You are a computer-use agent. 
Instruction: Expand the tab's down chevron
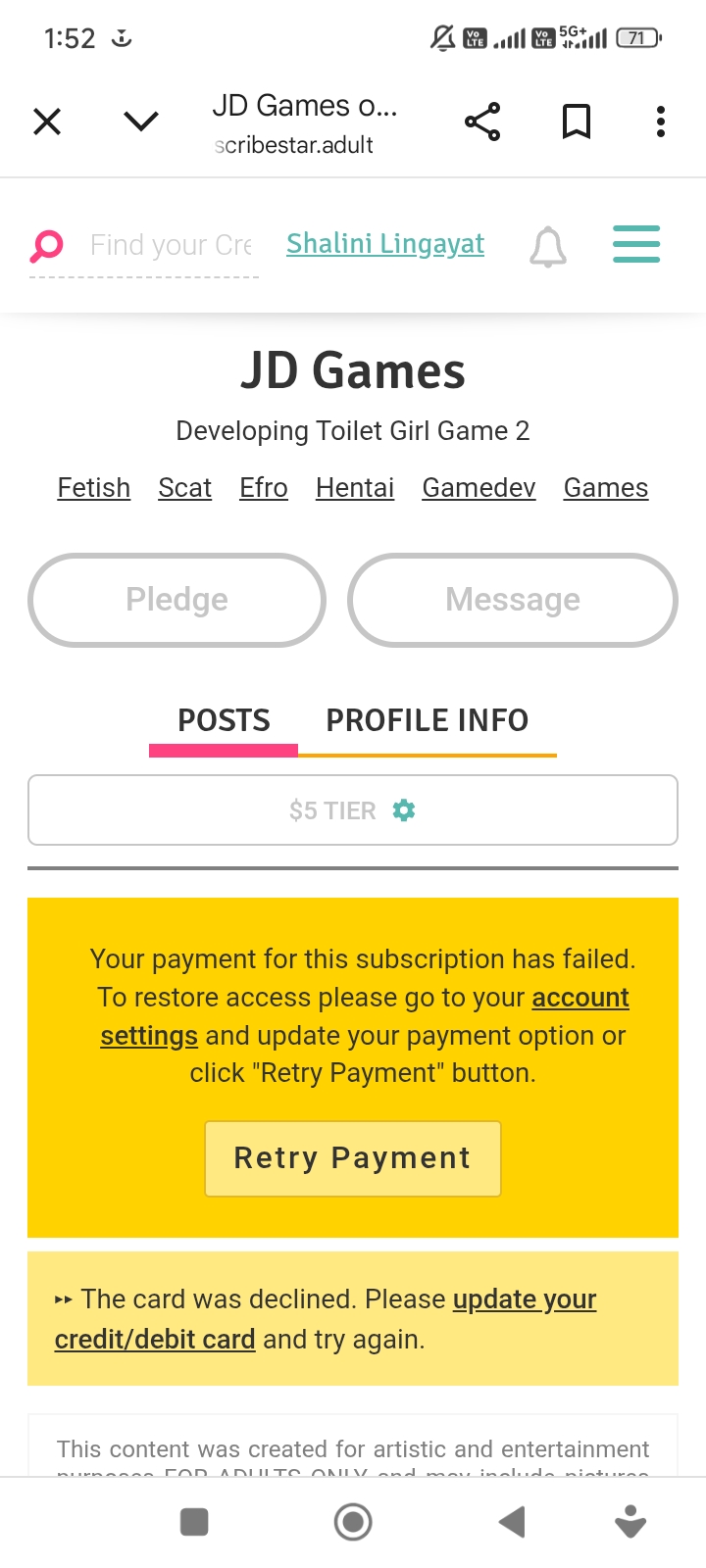point(141,122)
